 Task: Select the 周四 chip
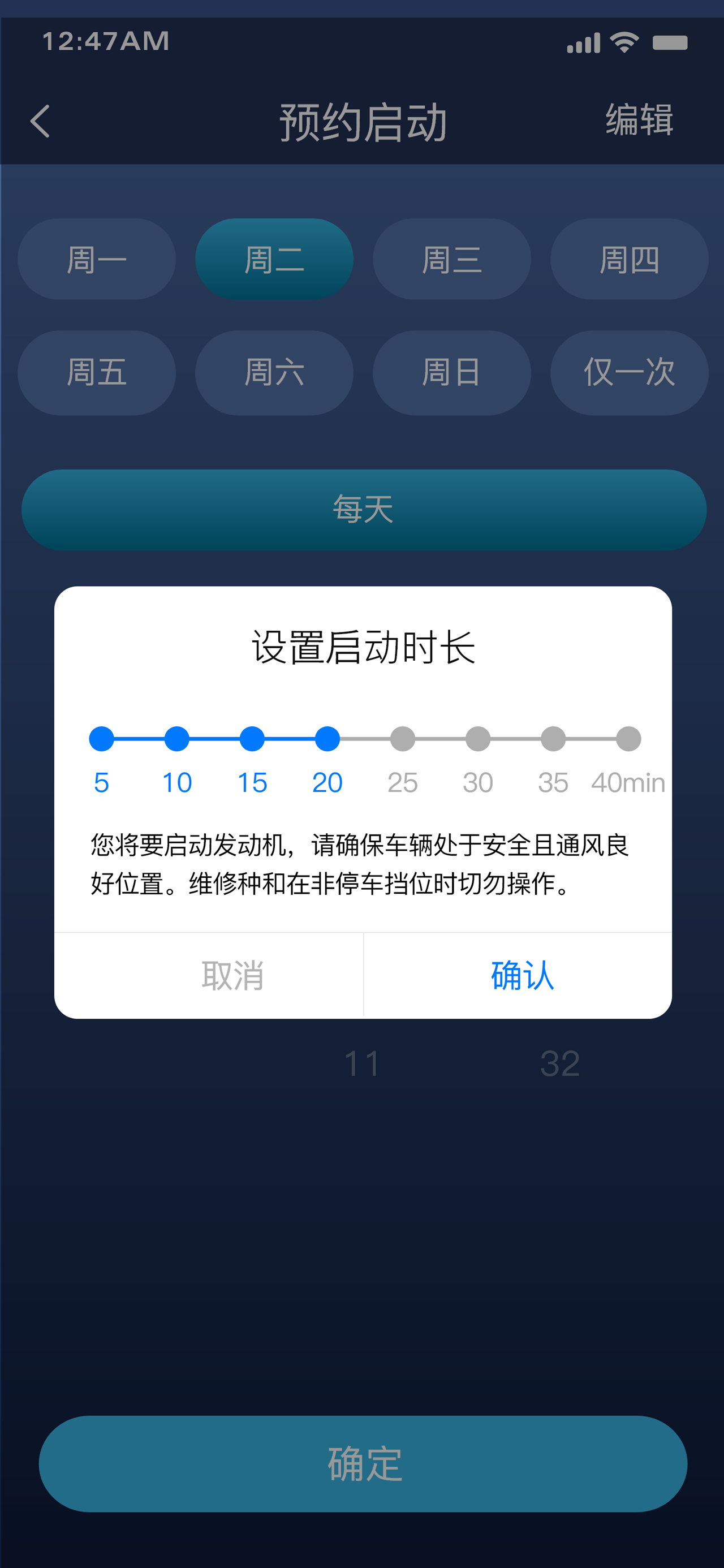pyautogui.click(x=629, y=259)
